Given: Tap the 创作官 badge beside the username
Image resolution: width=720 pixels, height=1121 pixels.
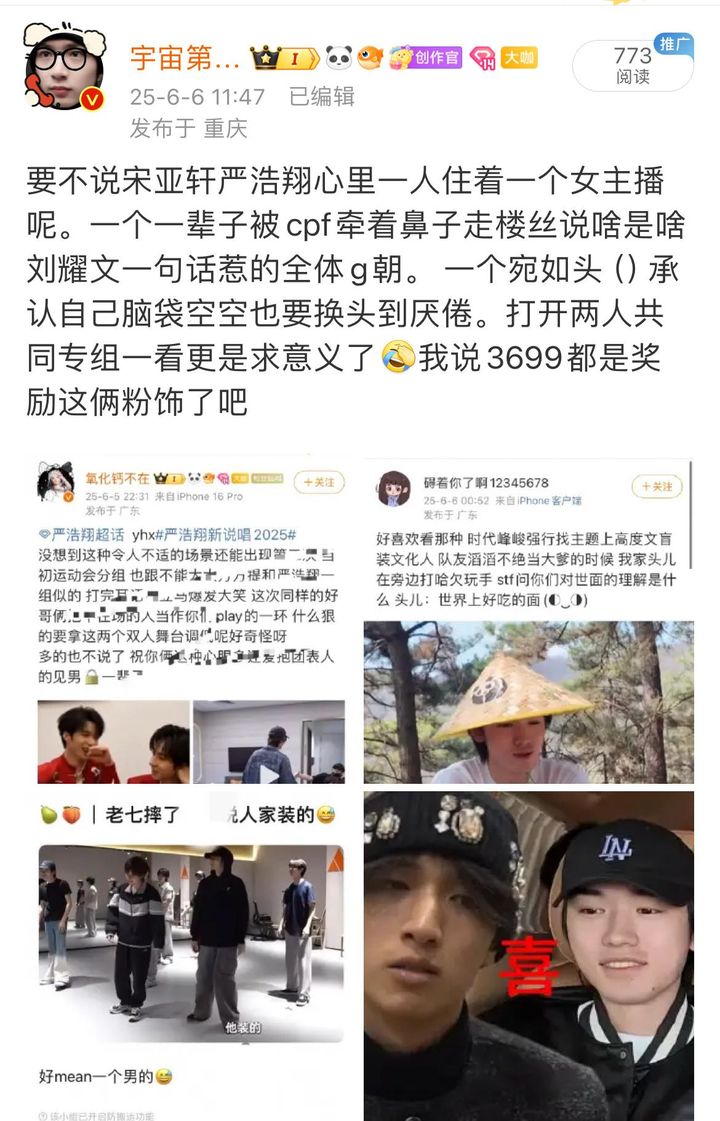Looking at the screenshot, I should [425, 58].
